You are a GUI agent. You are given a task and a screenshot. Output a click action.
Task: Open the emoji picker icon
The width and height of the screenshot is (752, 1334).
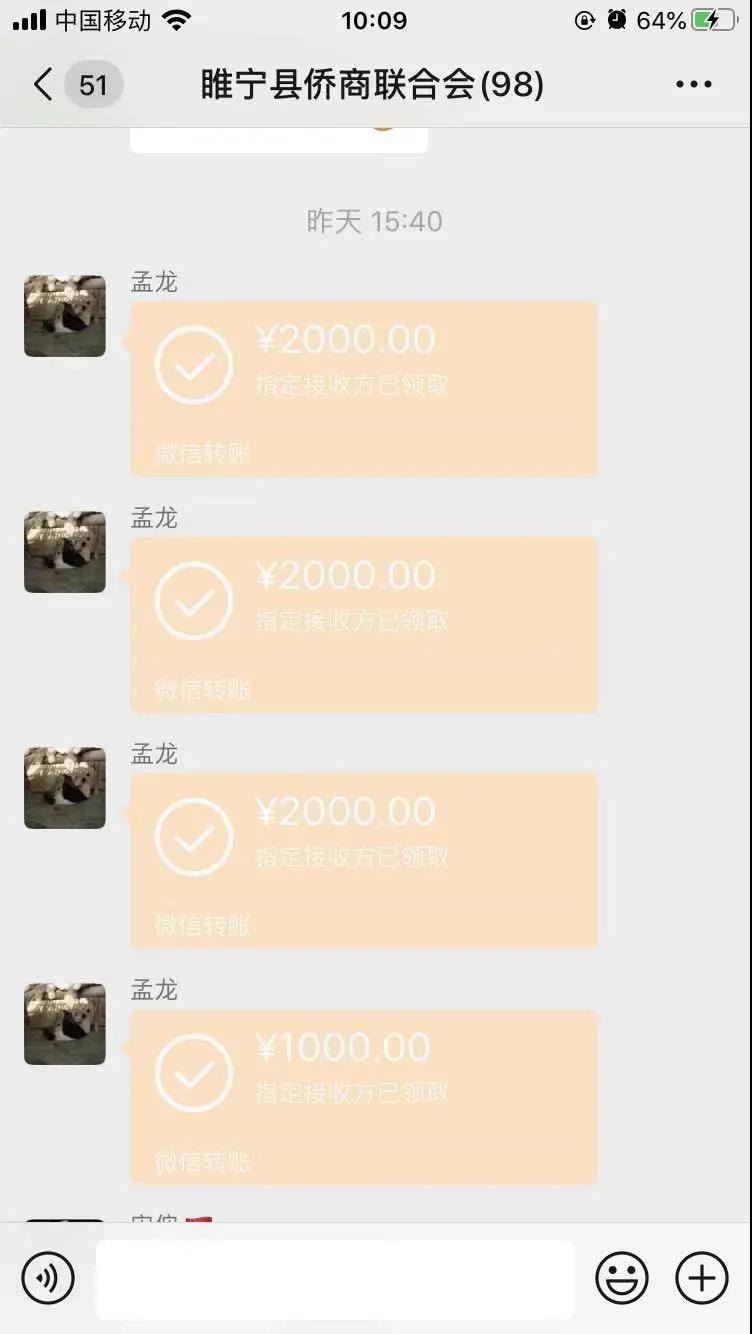pyautogui.click(x=621, y=1278)
